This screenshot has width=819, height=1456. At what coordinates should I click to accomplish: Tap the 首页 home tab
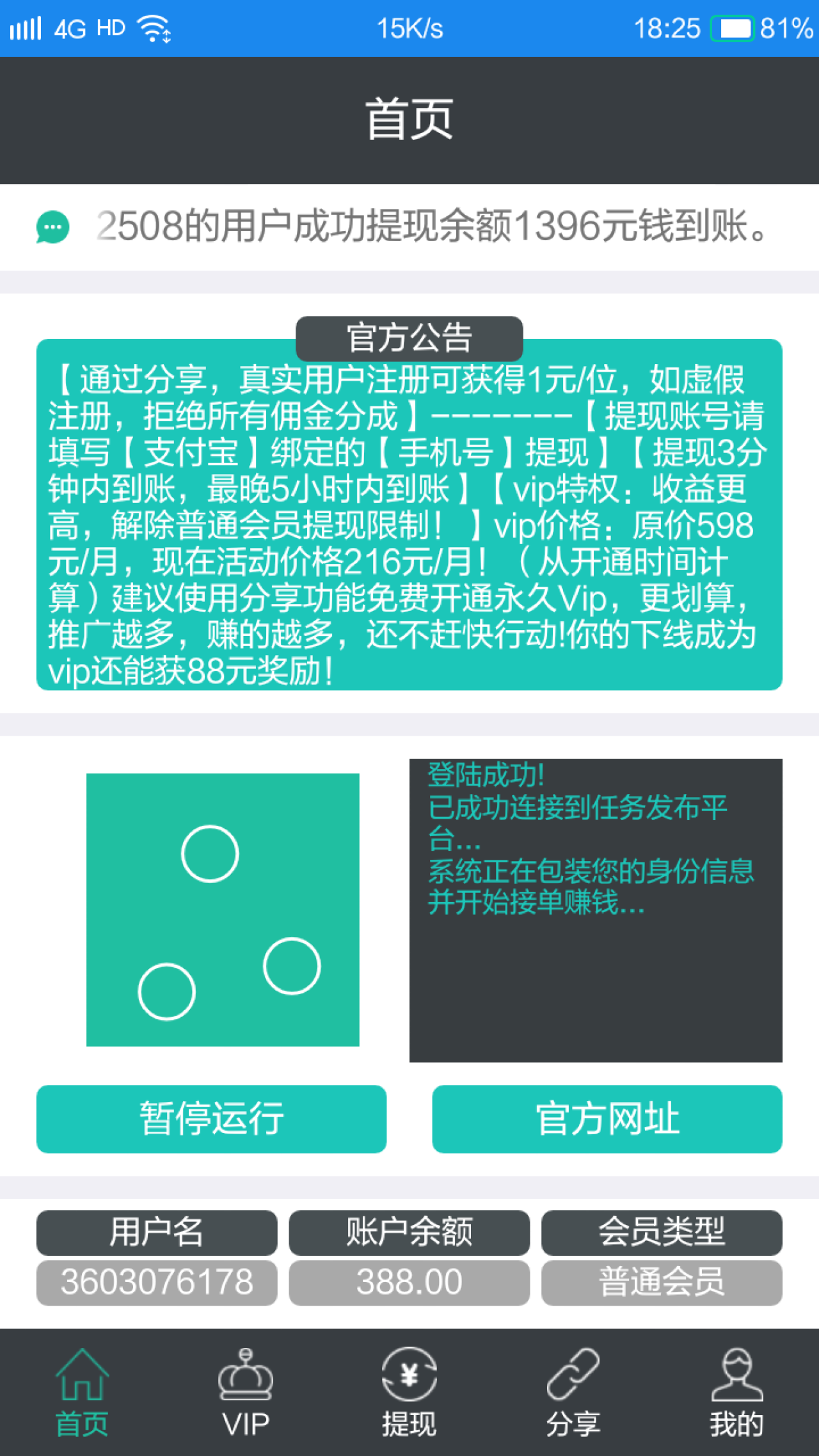[82, 1392]
